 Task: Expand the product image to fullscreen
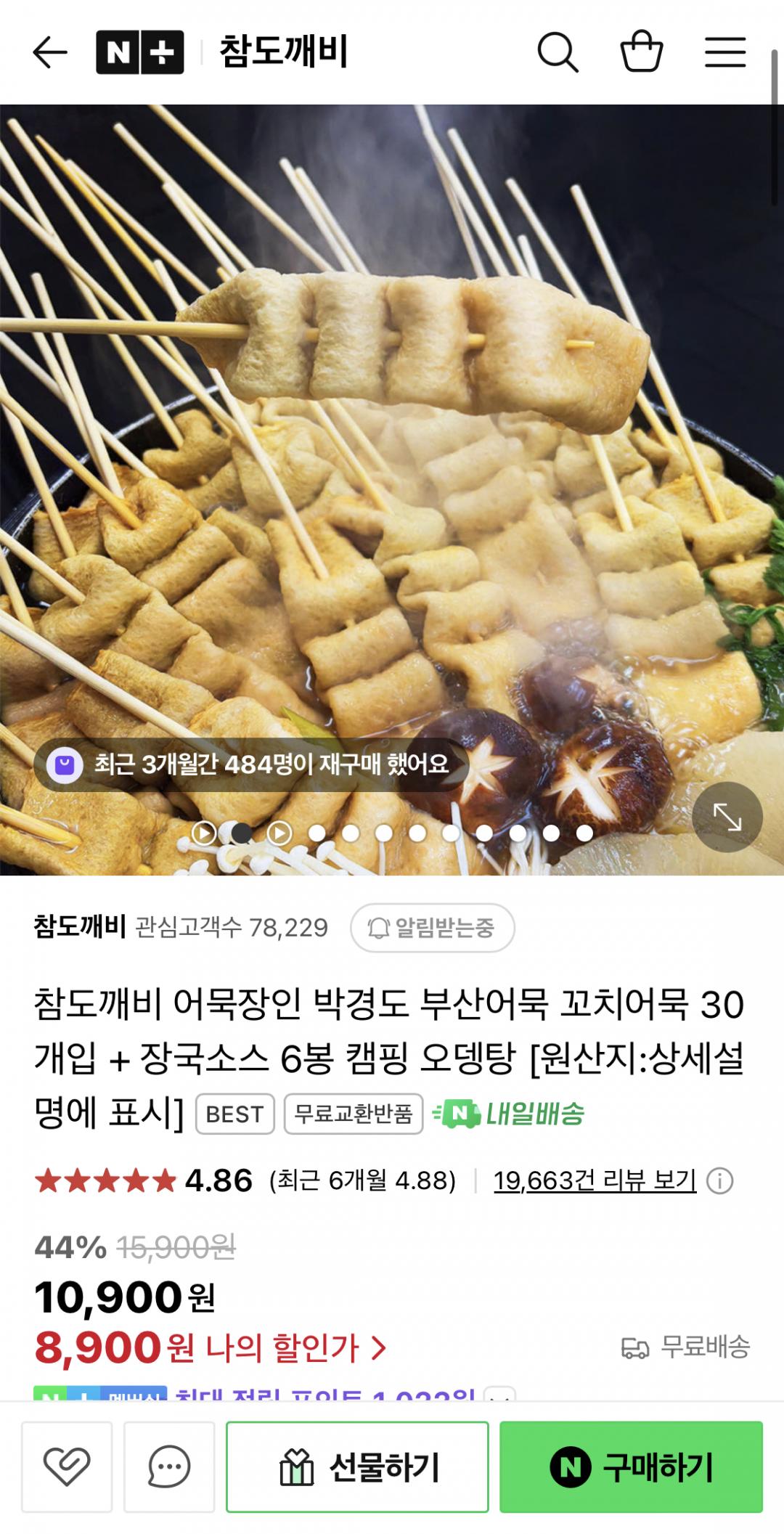click(x=727, y=817)
